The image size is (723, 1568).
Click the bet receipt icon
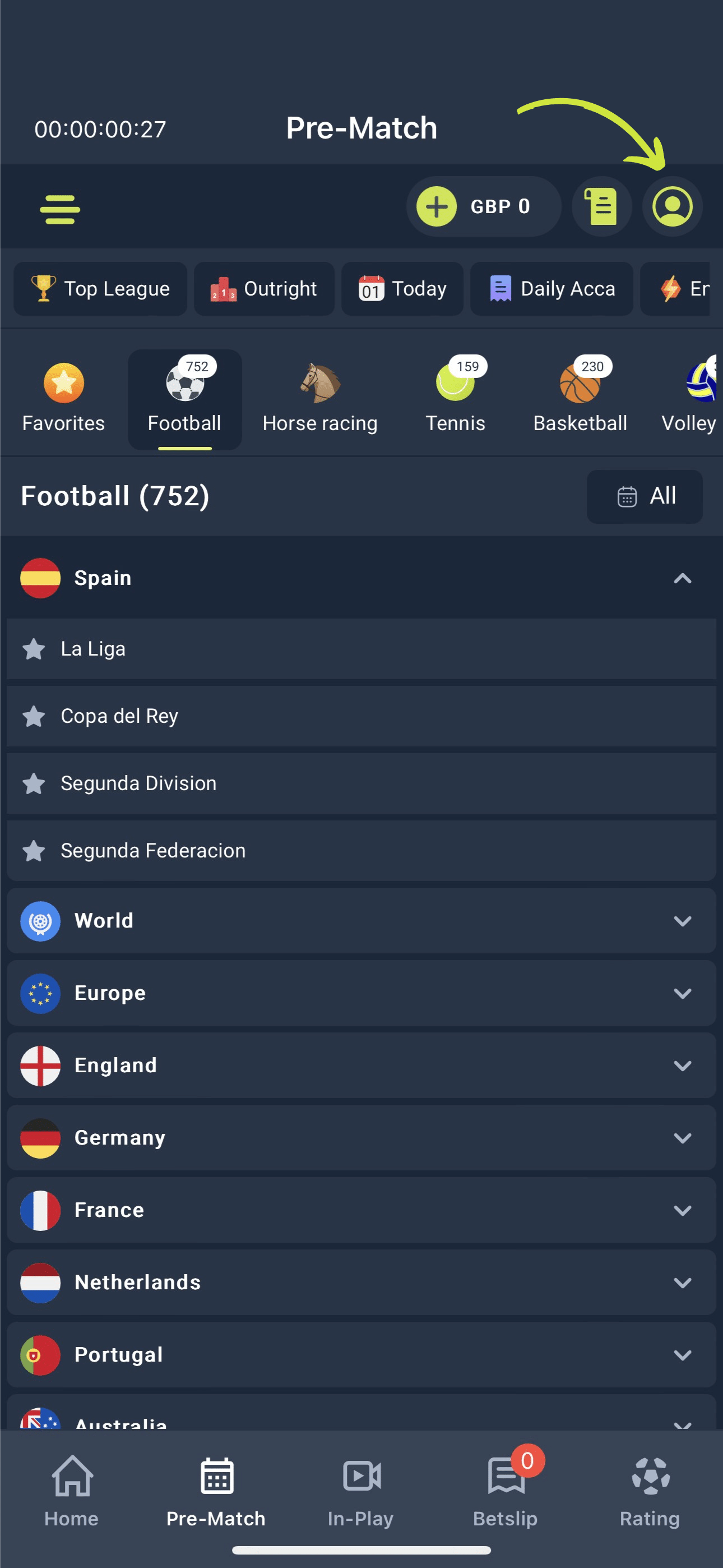click(x=601, y=206)
